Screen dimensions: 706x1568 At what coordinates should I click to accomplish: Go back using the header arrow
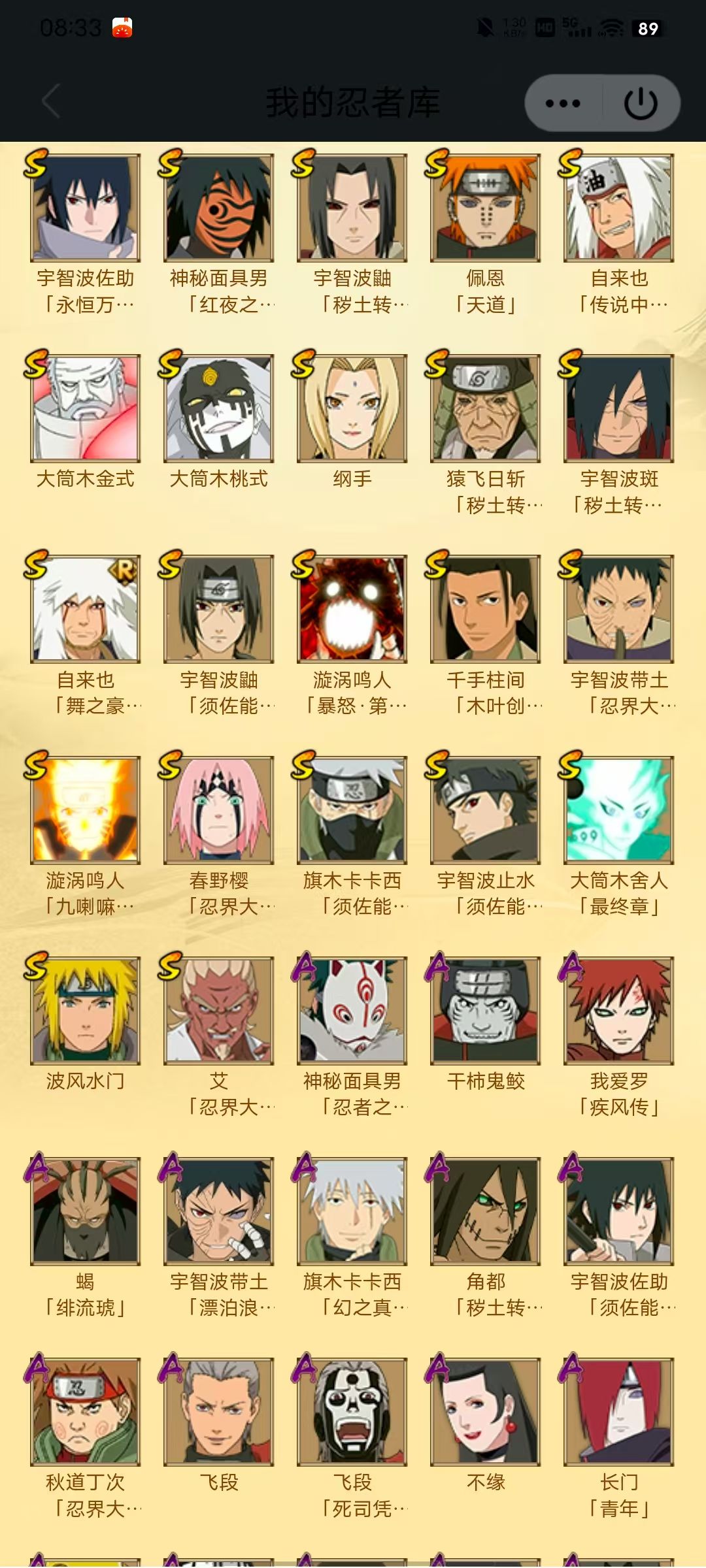point(51,101)
